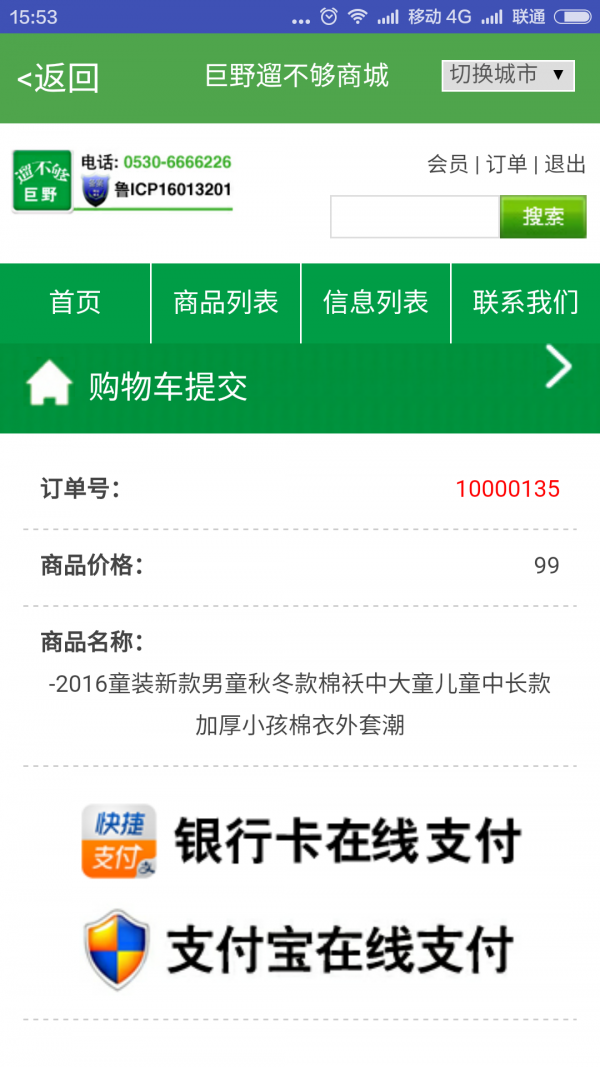Focus the search text field
This screenshot has height=1067, width=600.
(415, 217)
